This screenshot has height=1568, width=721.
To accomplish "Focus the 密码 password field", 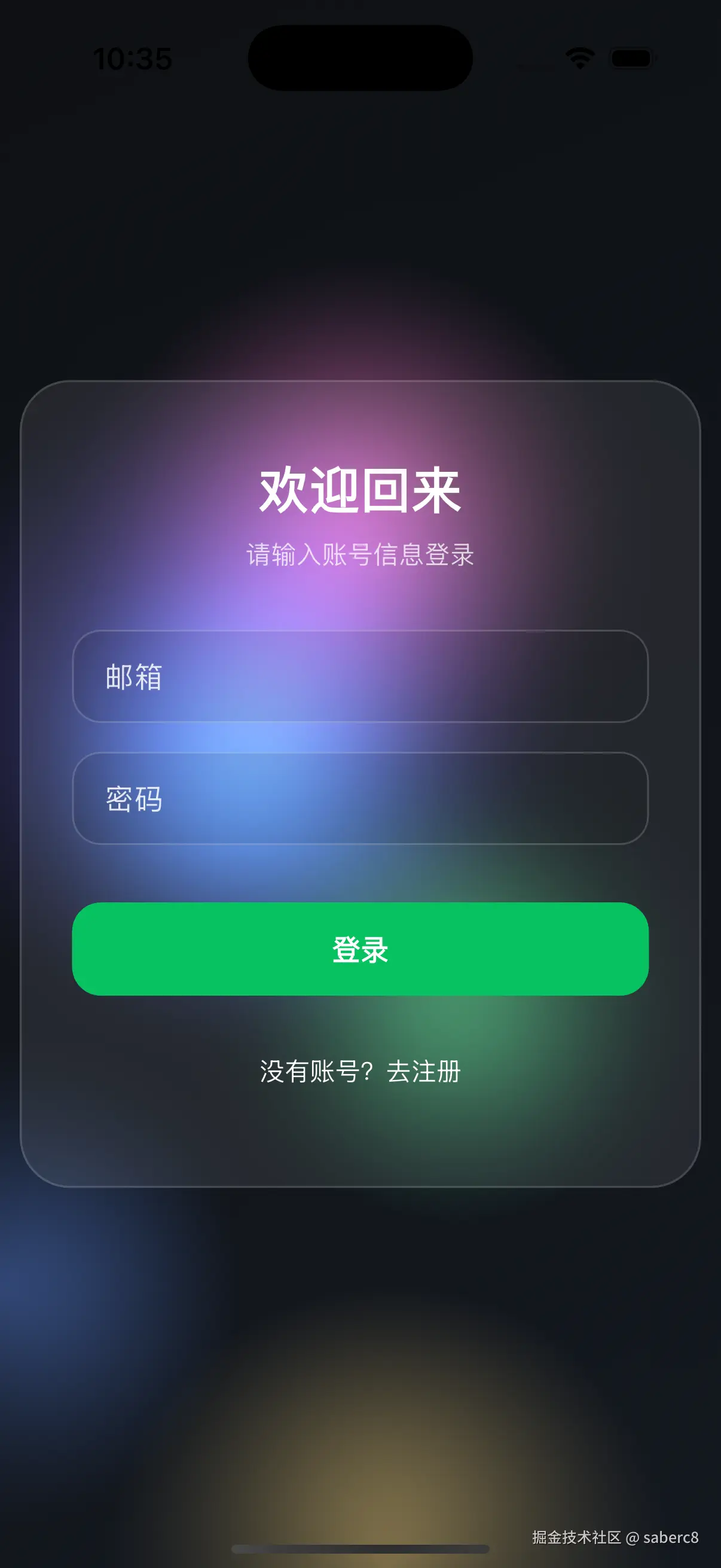I will 360,798.
